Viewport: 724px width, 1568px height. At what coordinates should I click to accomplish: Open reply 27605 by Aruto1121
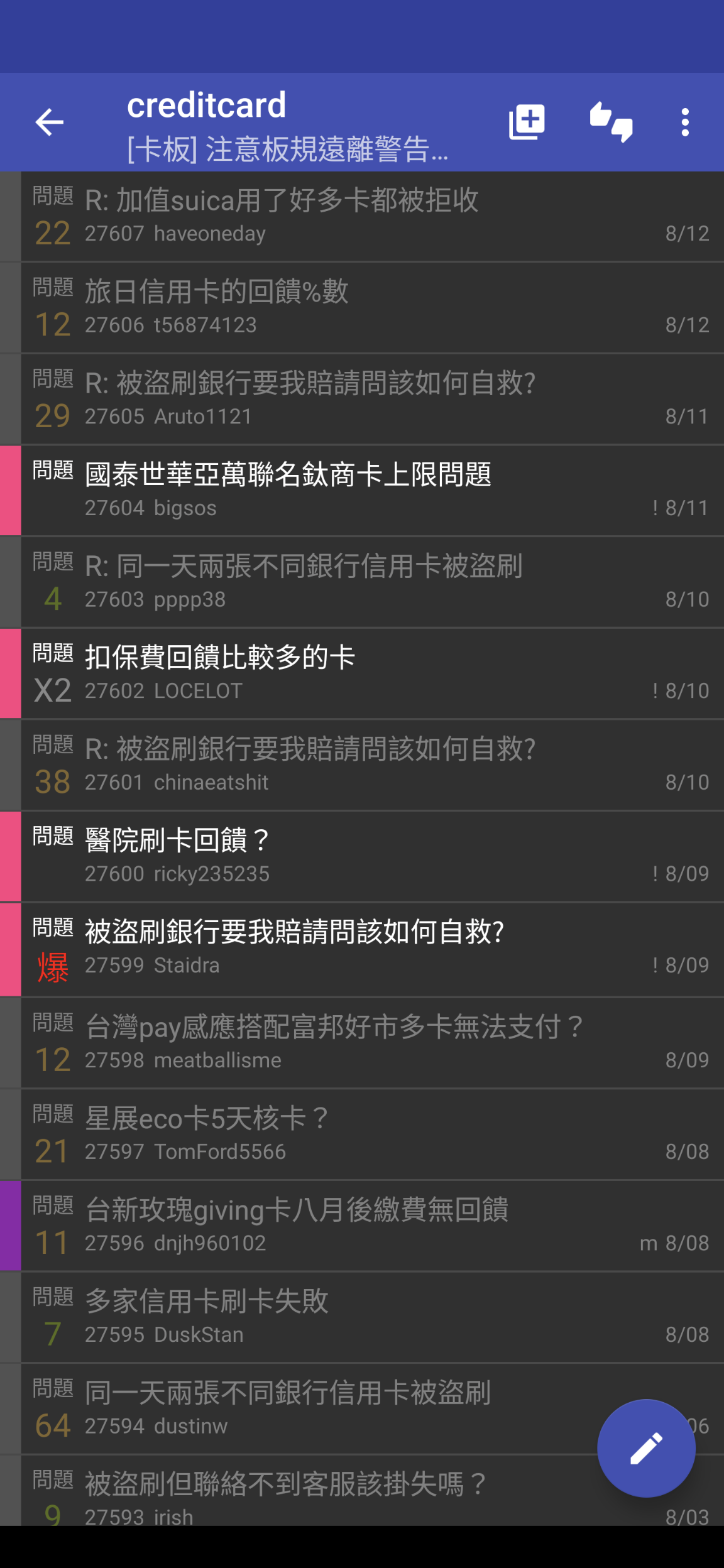362,400
